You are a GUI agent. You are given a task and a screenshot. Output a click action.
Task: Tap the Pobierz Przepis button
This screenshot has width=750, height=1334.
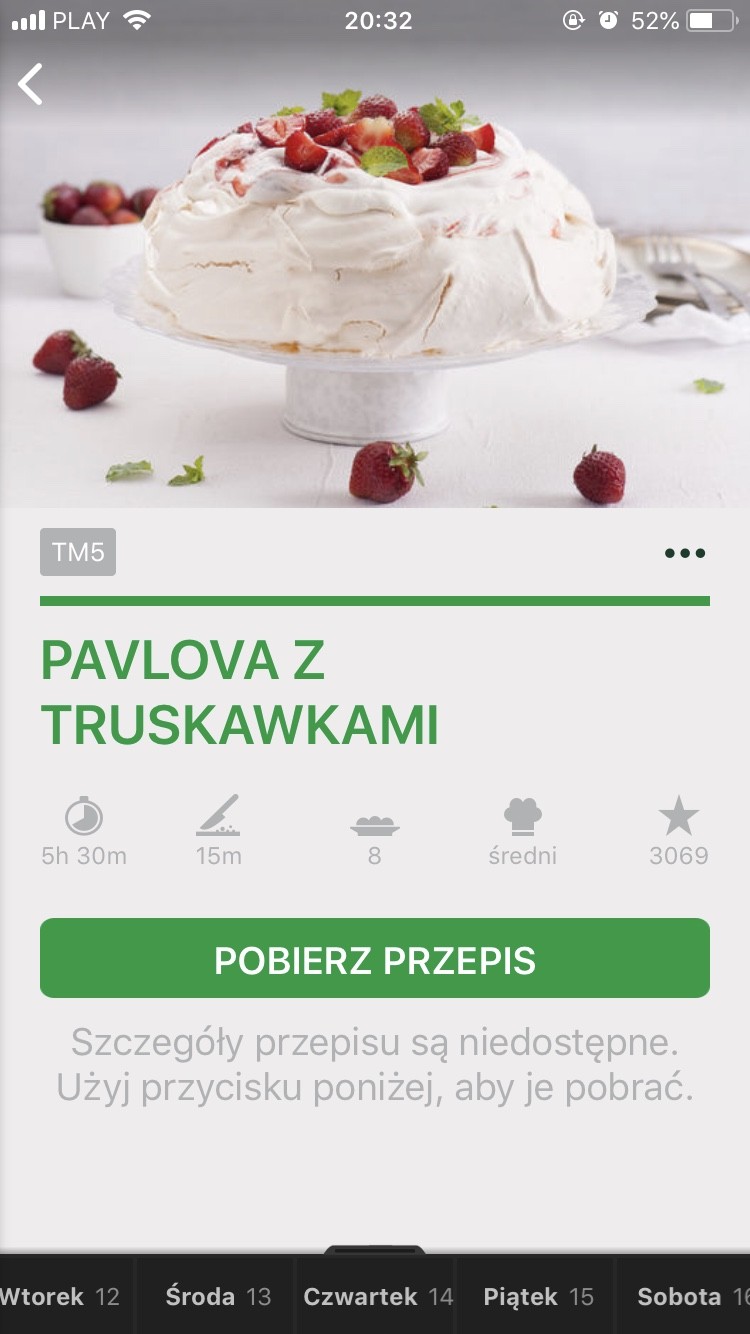click(x=375, y=959)
